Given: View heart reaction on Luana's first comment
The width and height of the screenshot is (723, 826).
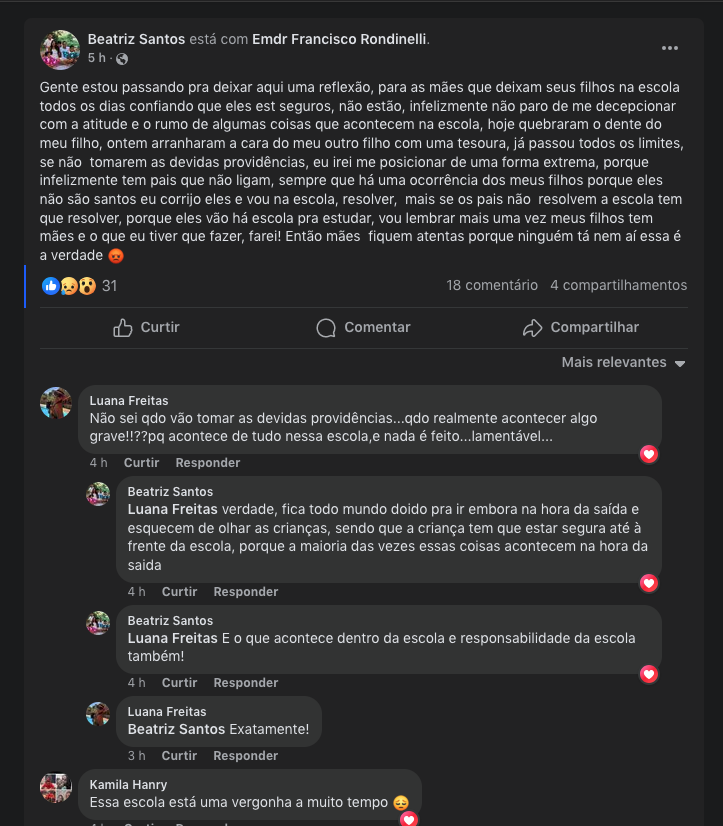Looking at the screenshot, I should pos(649,454).
